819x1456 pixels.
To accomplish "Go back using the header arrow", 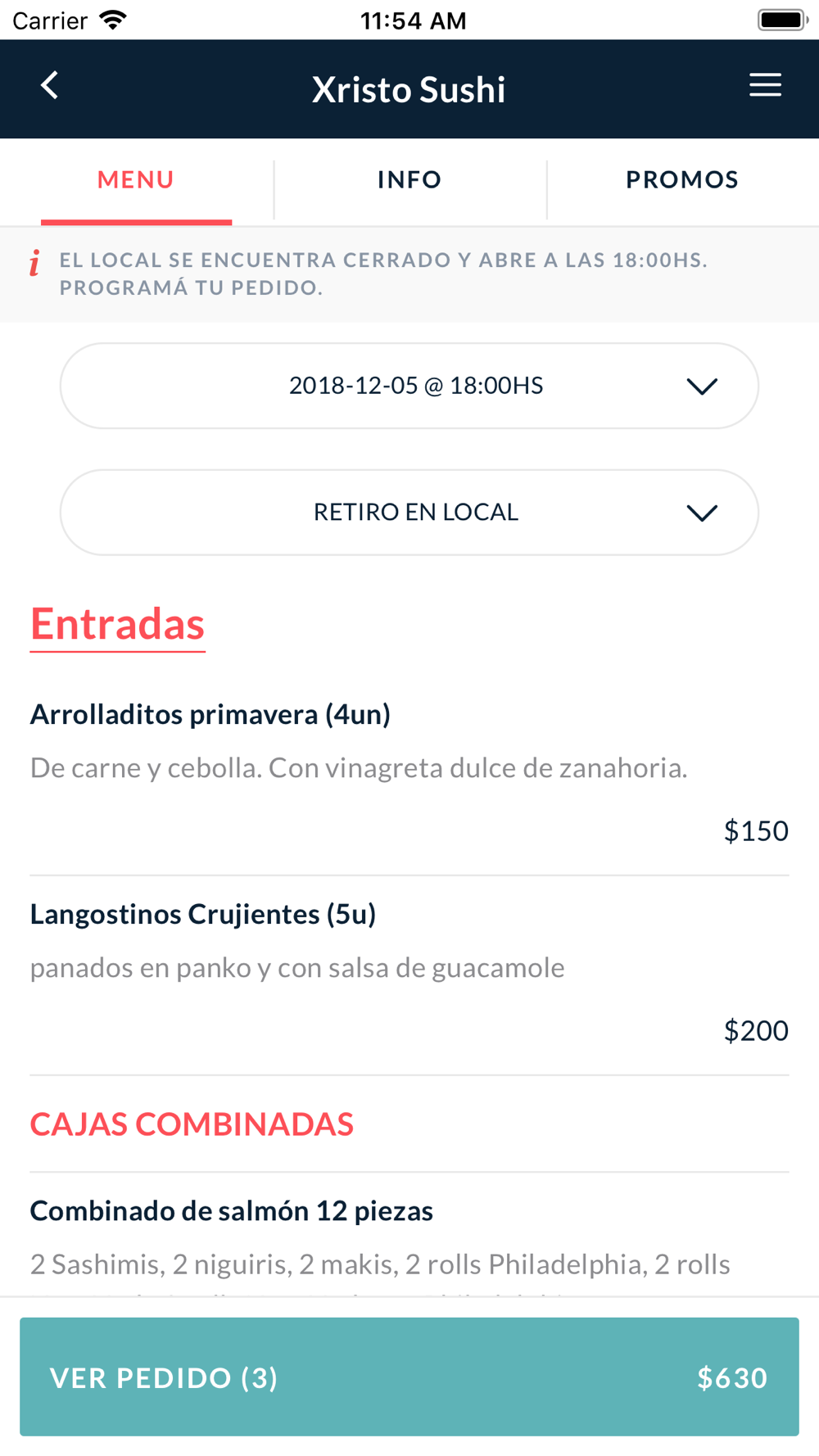I will point(50,85).
